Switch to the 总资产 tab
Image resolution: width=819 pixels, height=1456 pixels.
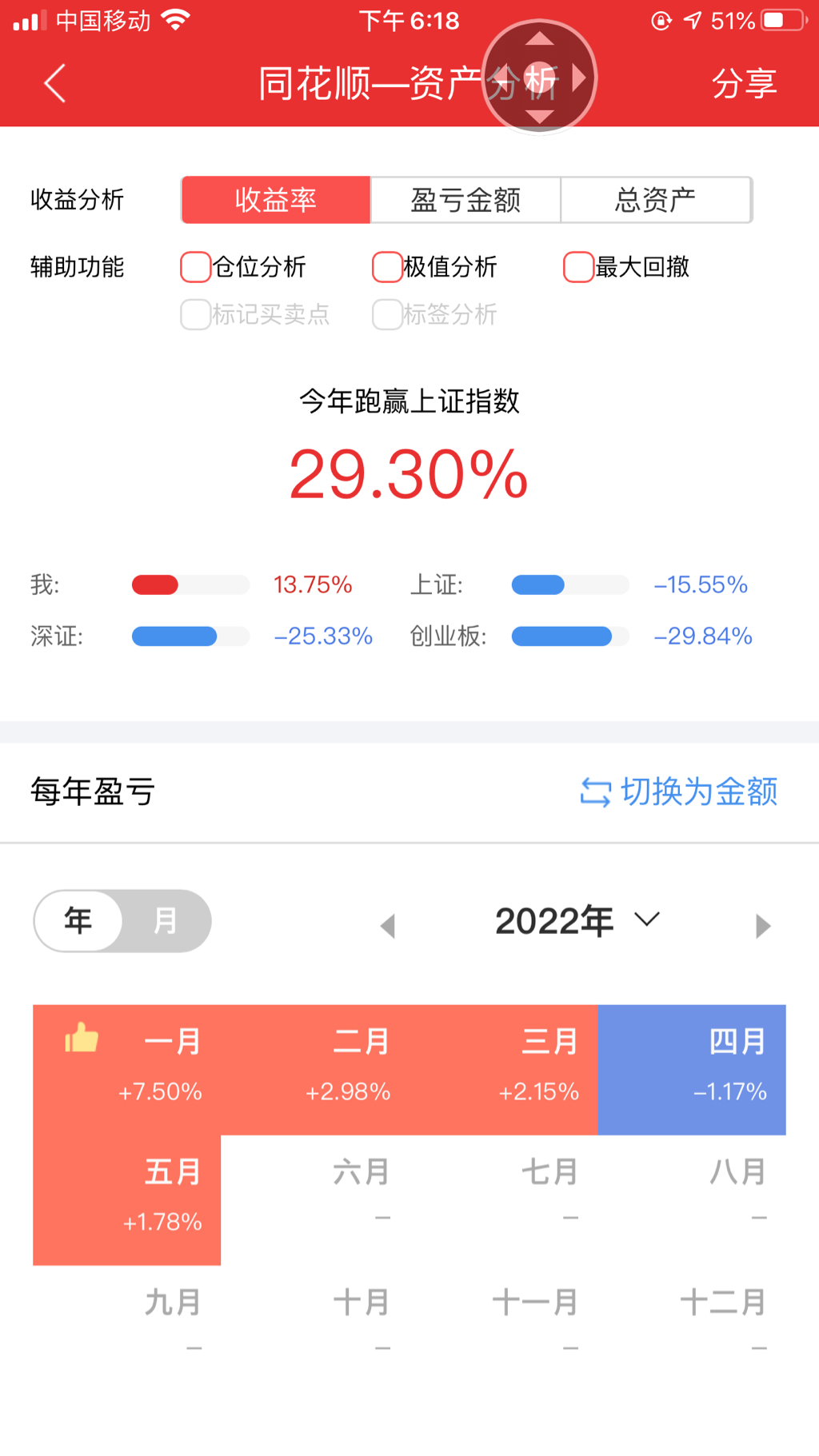pyautogui.click(x=655, y=200)
